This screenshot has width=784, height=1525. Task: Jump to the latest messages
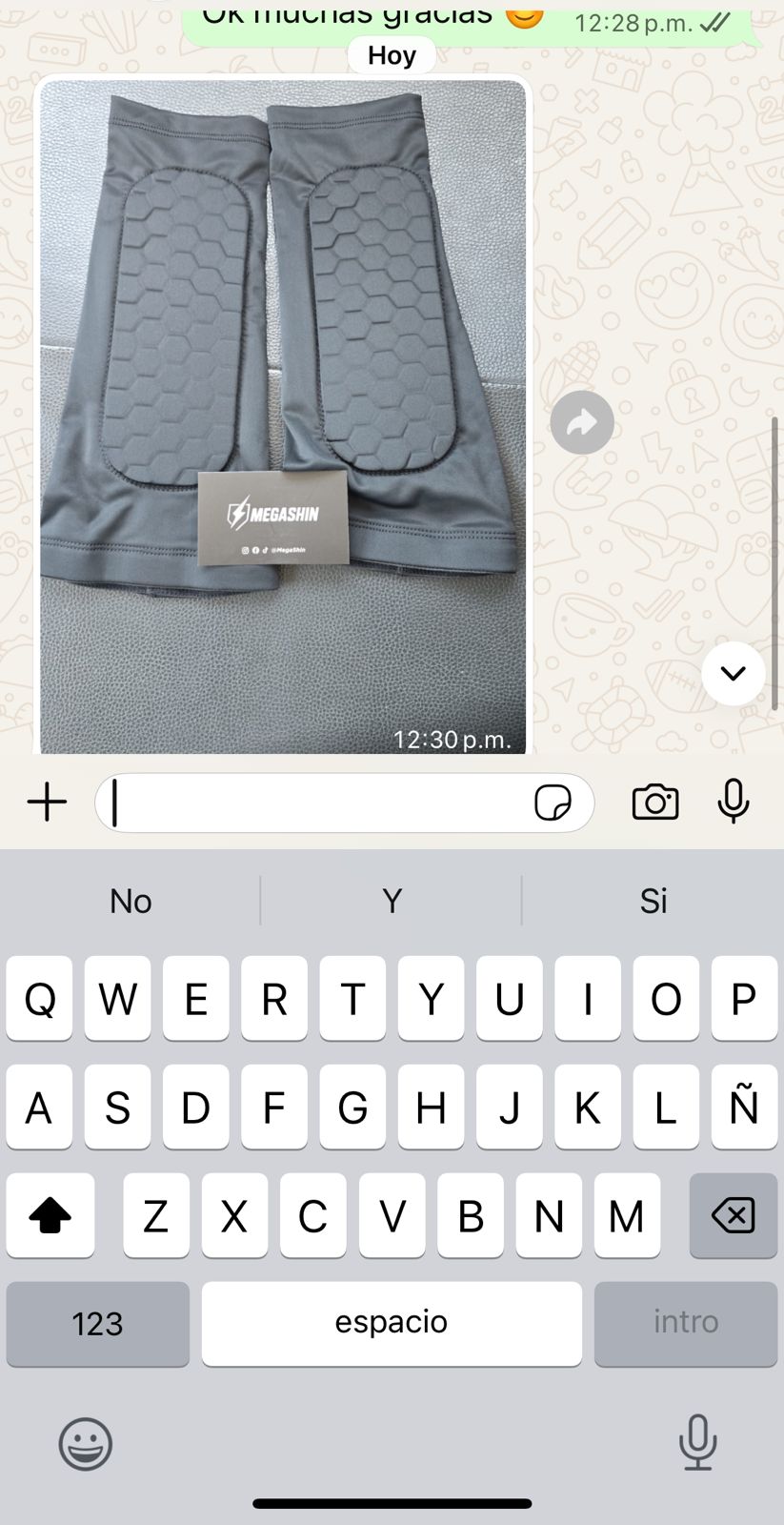733,674
